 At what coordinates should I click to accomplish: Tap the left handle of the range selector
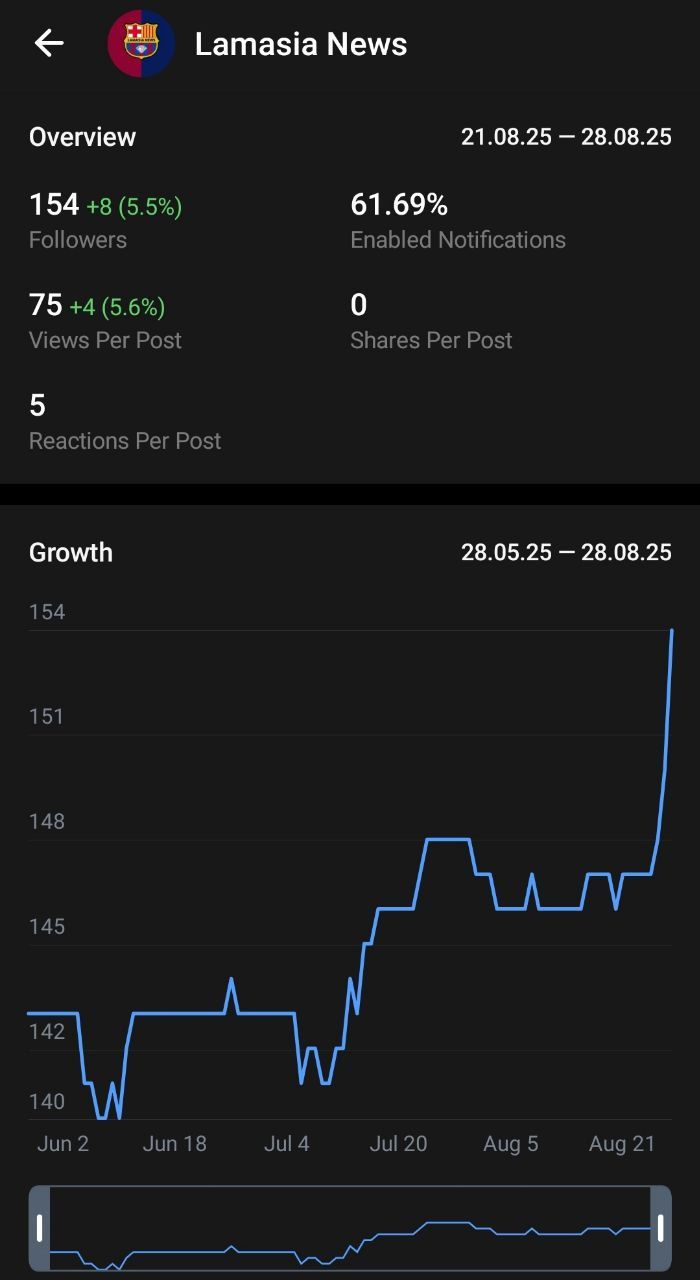[39, 1228]
